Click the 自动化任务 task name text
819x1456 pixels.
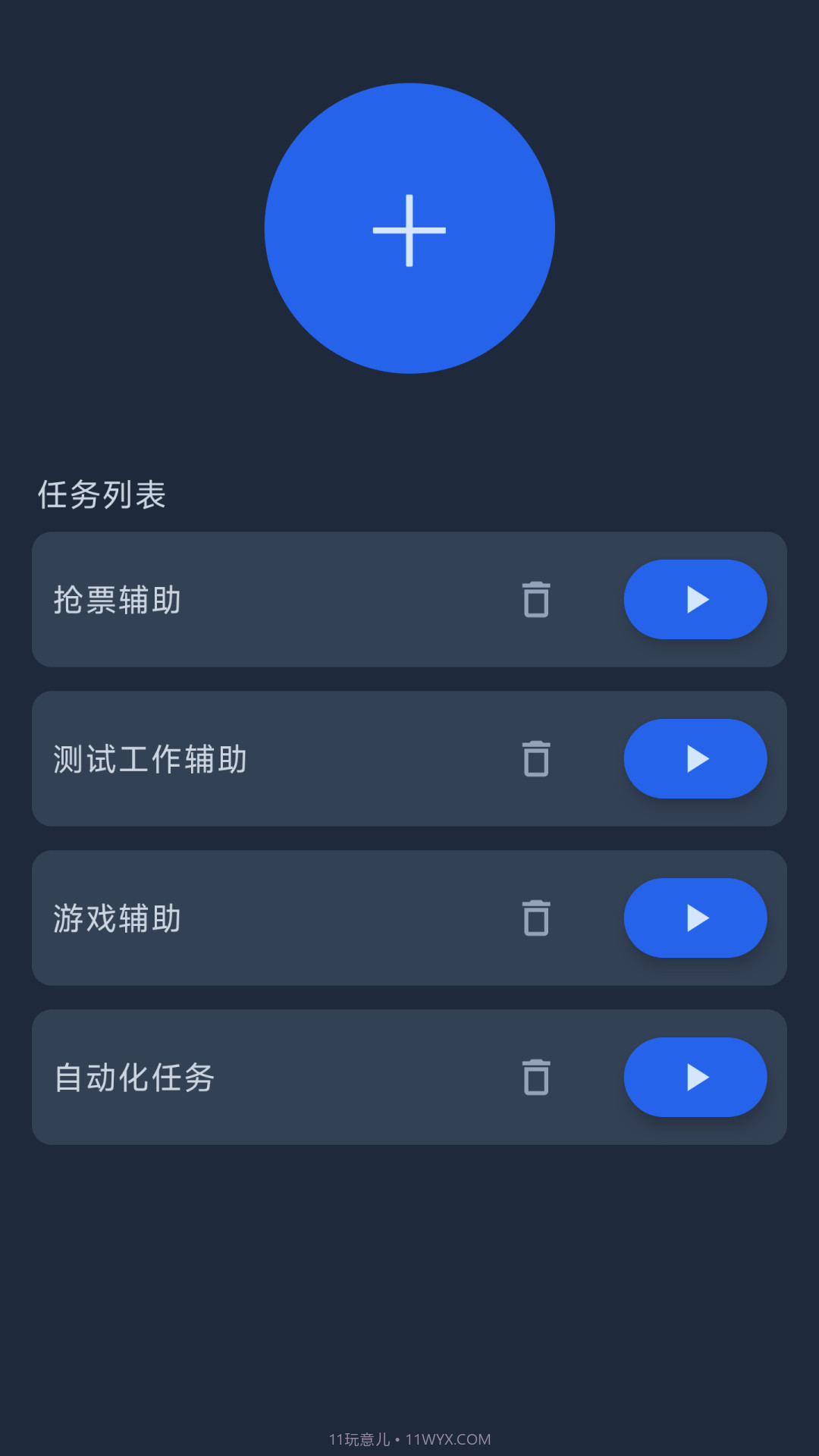point(136,1078)
